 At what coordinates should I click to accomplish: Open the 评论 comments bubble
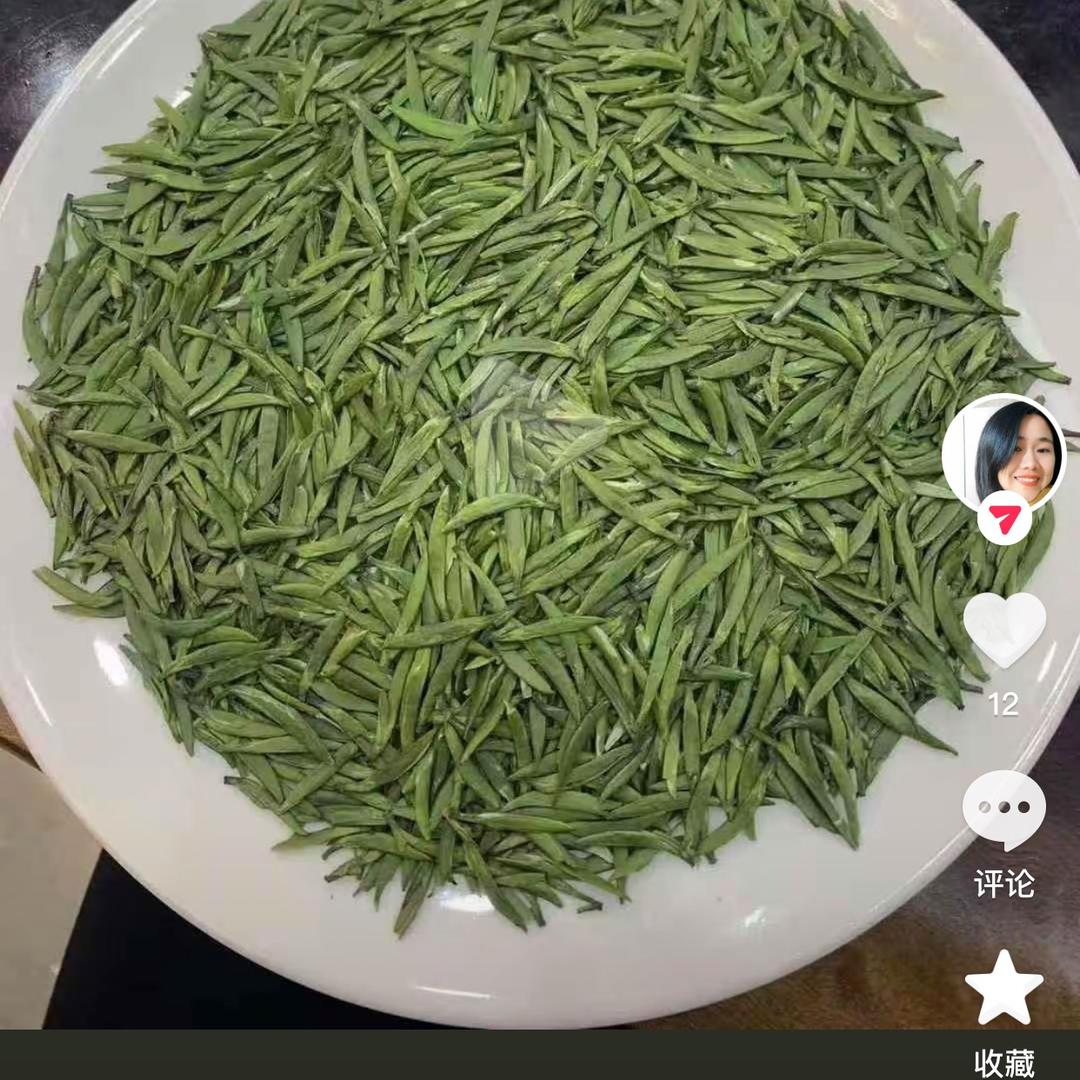pos(1004,809)
